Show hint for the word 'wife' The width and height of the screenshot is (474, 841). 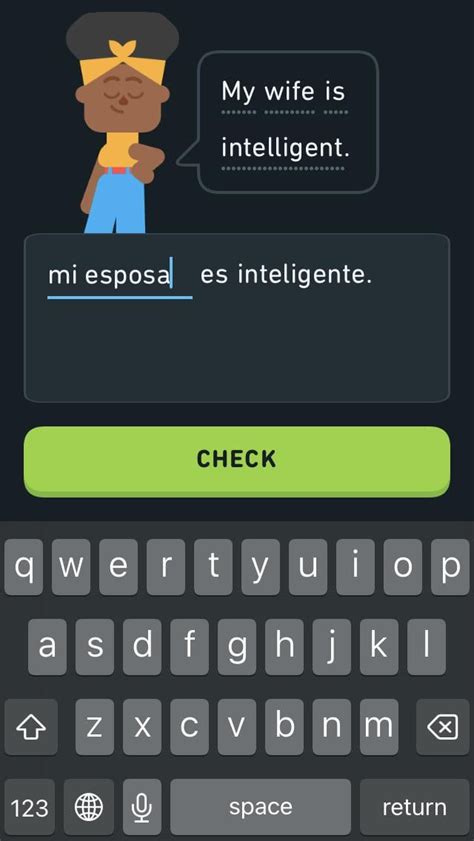coord(290,92)
